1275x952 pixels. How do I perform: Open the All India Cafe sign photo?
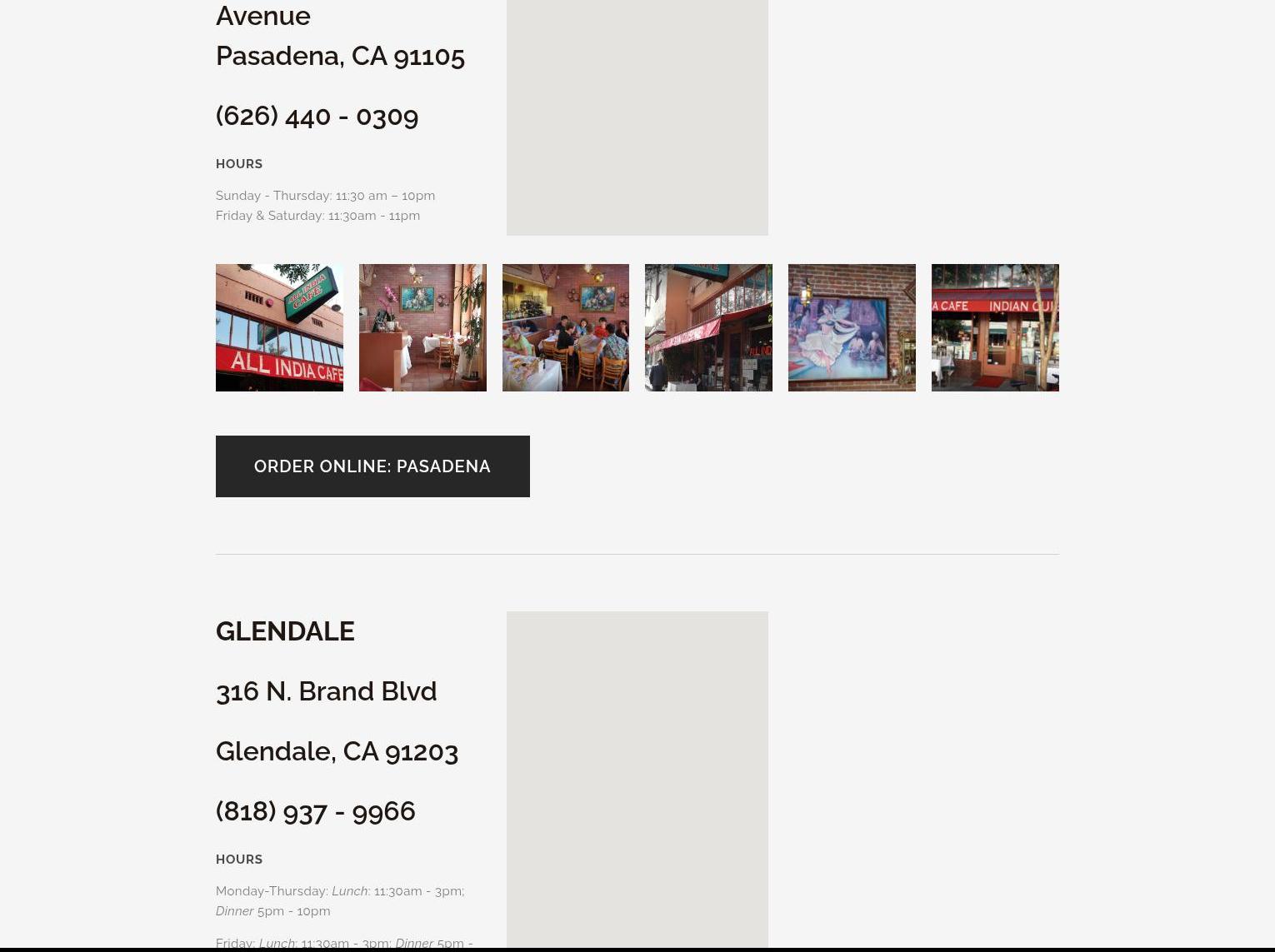tap(279, 327)
